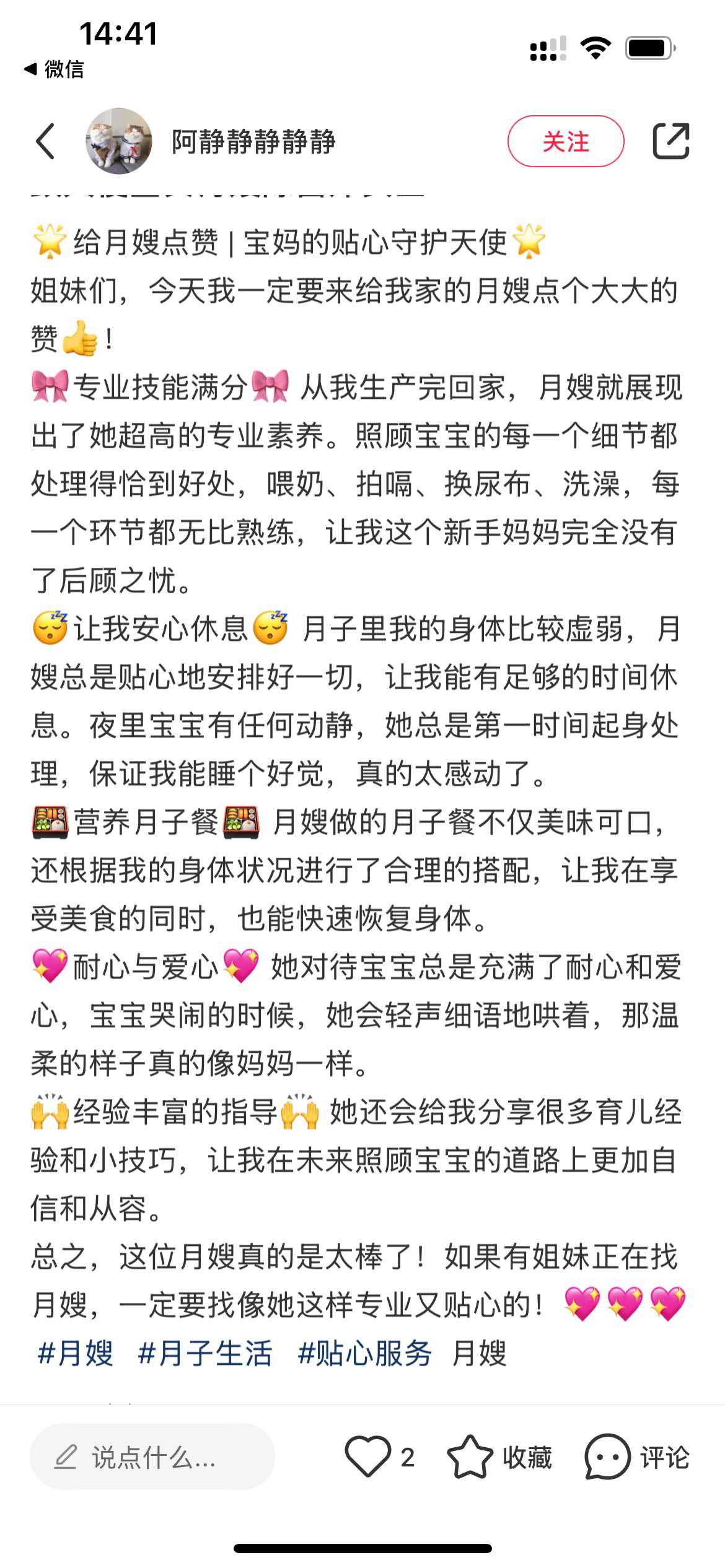Follow the author with 关注 button
Viewport: 725px width, 1568px height.
click(x=566, y=141)
